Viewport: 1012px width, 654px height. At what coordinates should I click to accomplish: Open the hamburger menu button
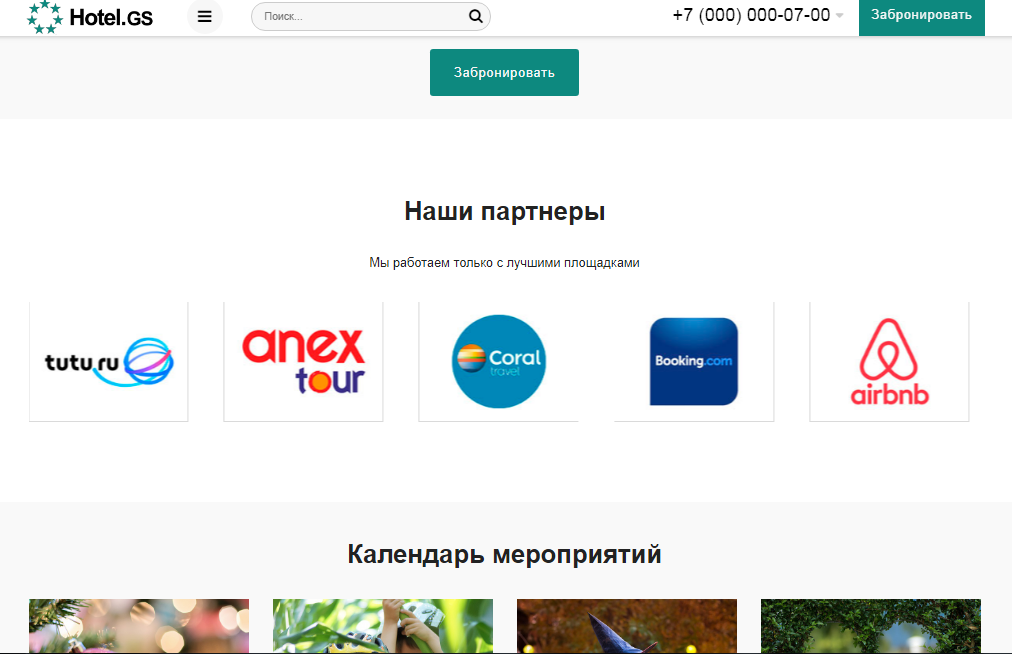click(204, 16)
